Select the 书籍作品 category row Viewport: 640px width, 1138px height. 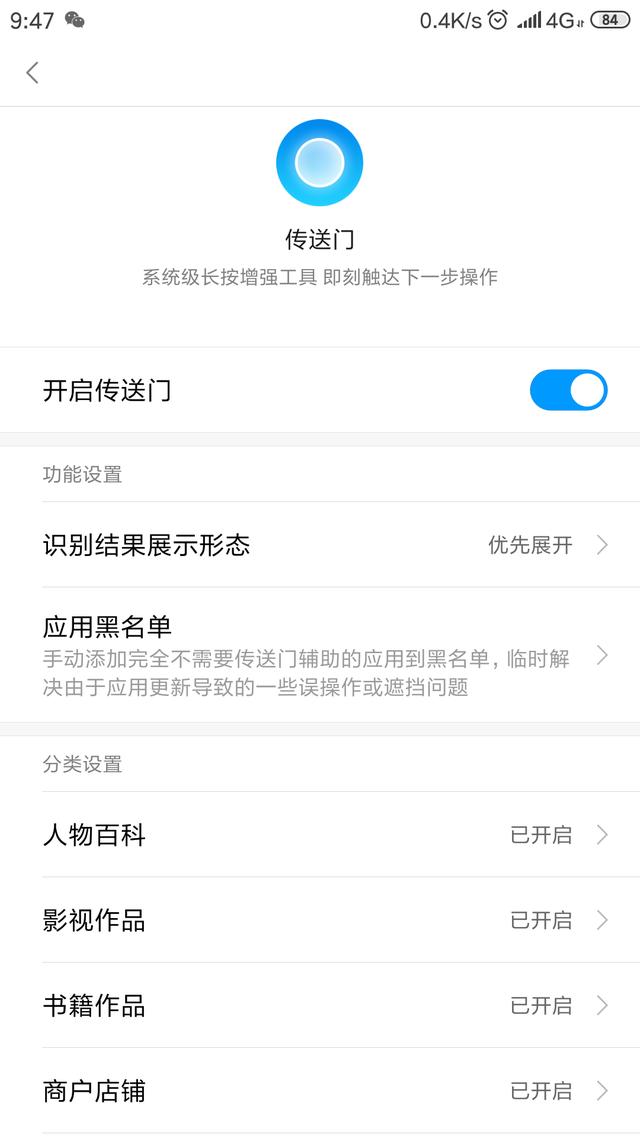coord(320,1005)
